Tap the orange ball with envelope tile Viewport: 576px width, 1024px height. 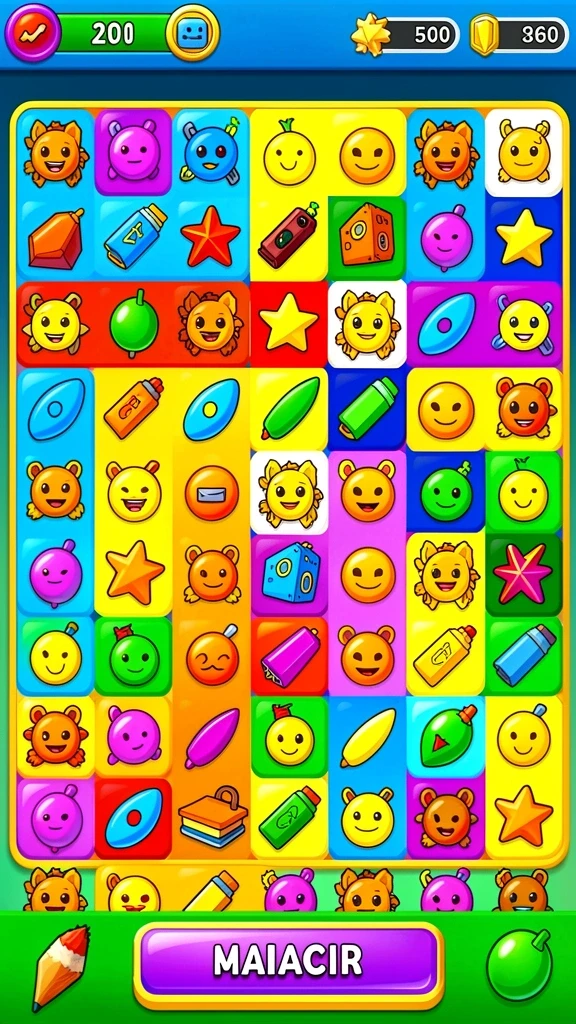(x=212, y=493)
